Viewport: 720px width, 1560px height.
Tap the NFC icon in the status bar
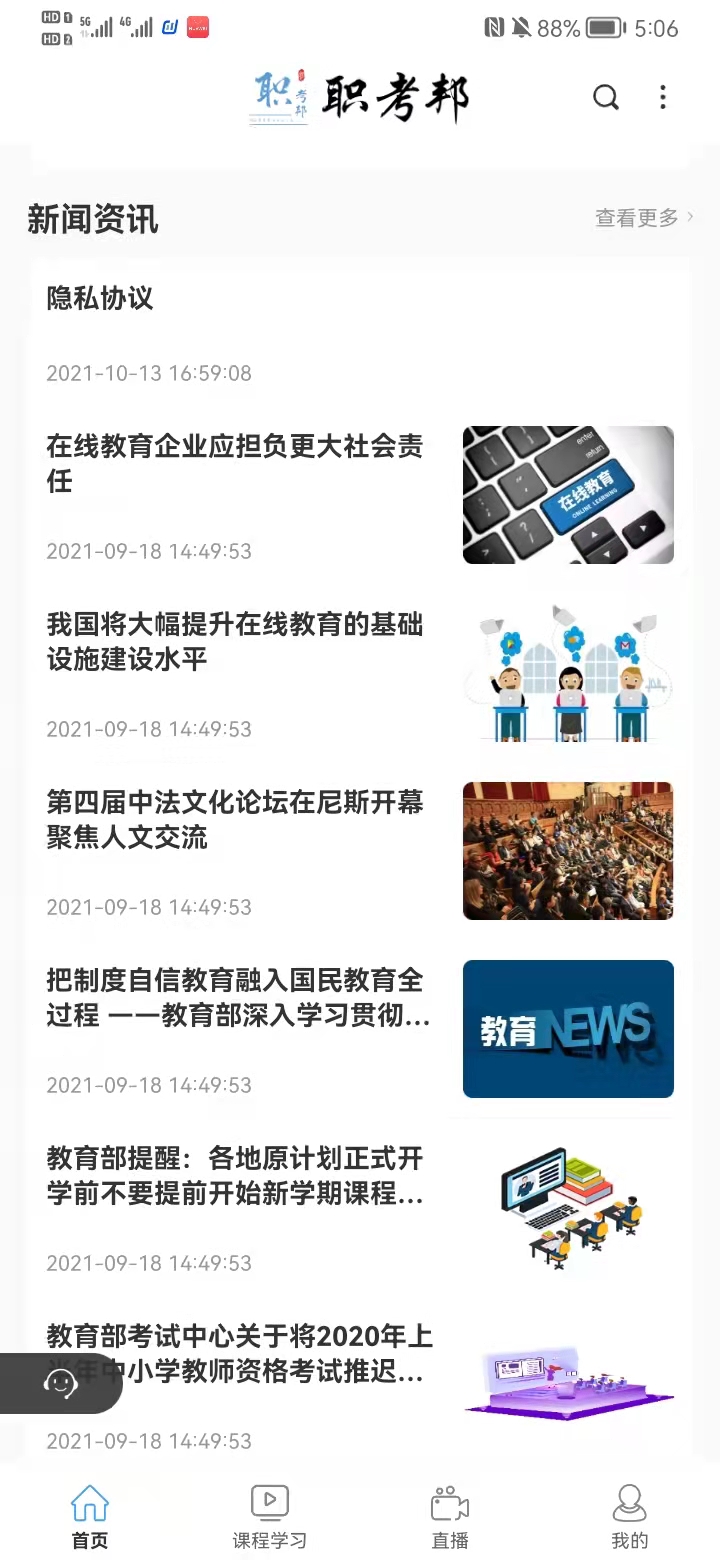[494, 28]
